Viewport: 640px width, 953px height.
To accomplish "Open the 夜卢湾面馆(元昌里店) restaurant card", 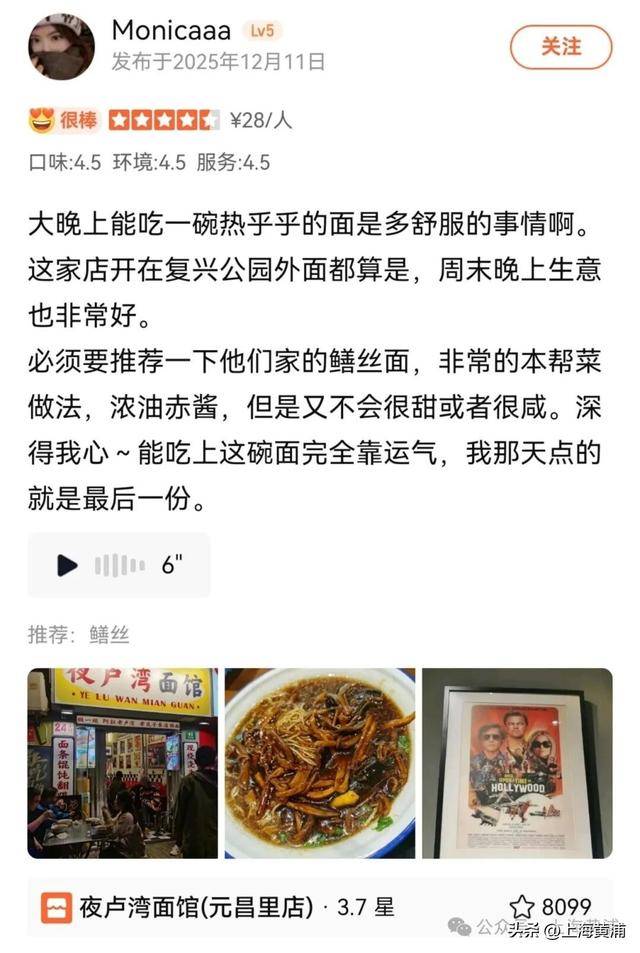I will tap(218, 907).
